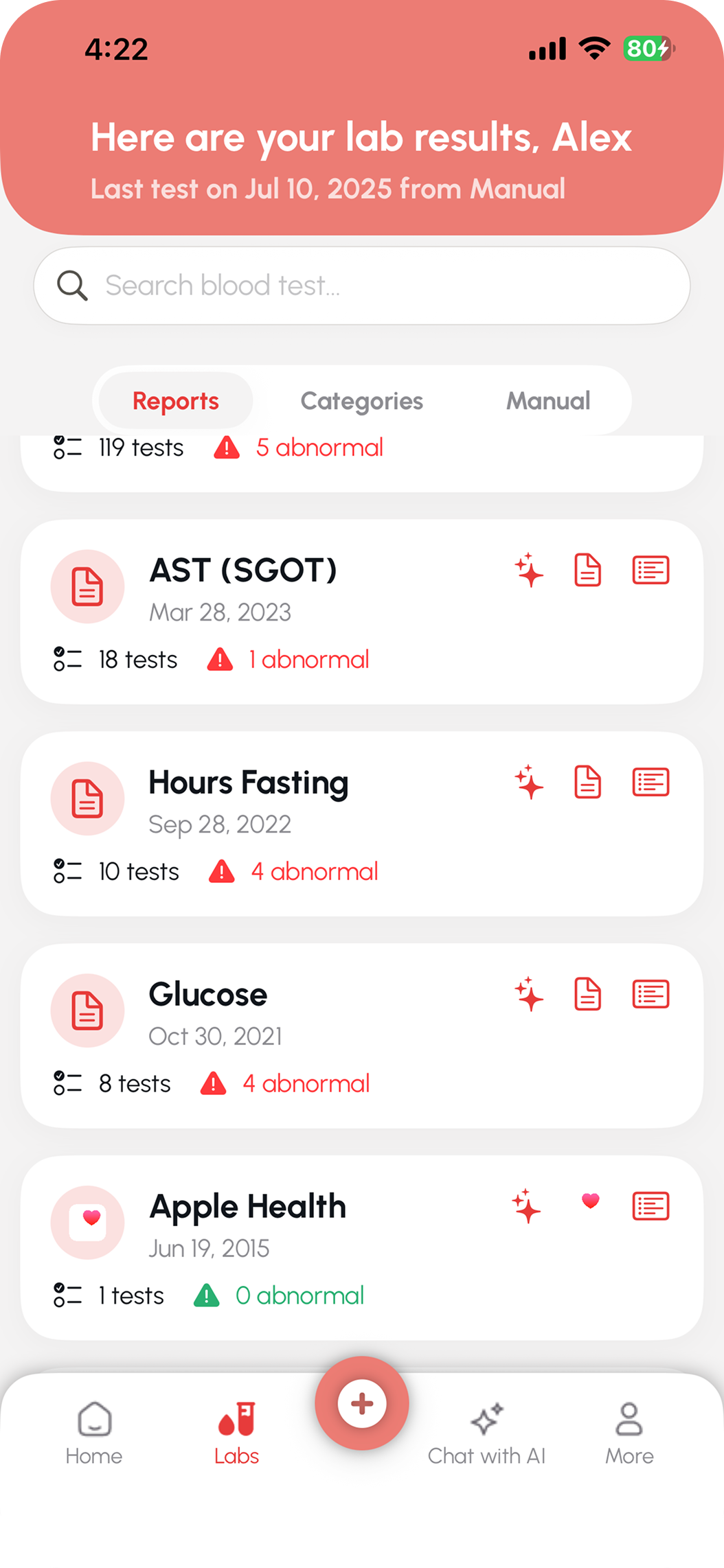Viewport: 724px width, 1568px height.
Task: Open the list view for Apple Health
Action: 651,1207
